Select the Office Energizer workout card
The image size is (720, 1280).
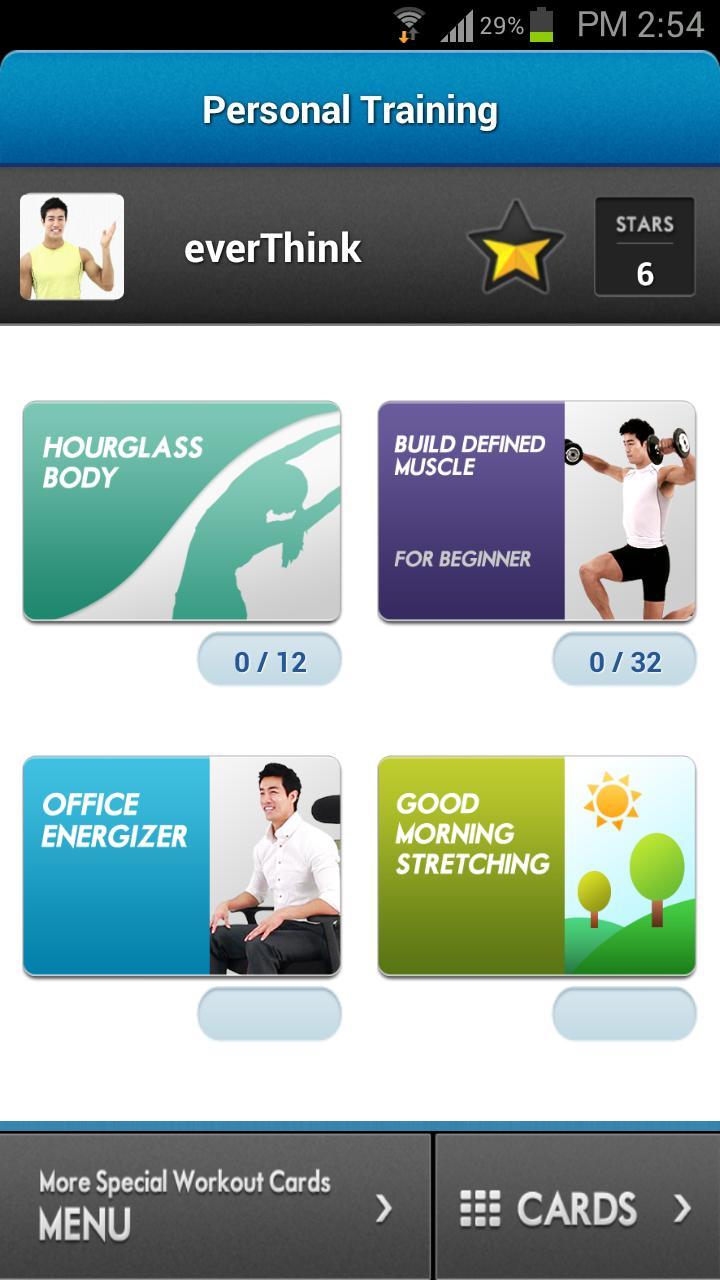click(x=181, y=866)
